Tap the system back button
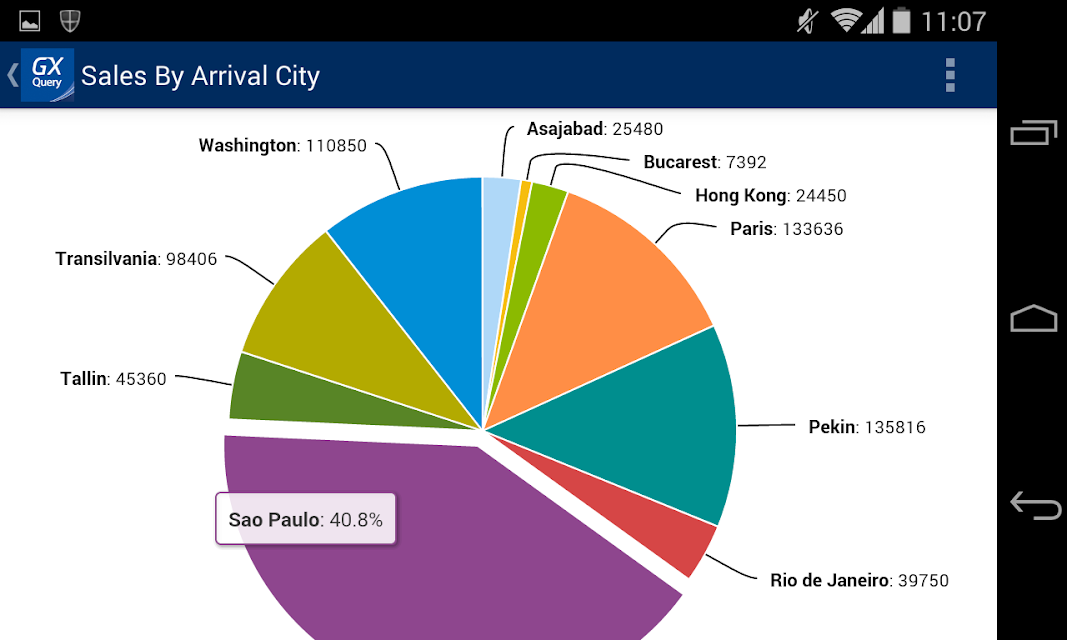1067x640 pixels. pos(1035,505)
